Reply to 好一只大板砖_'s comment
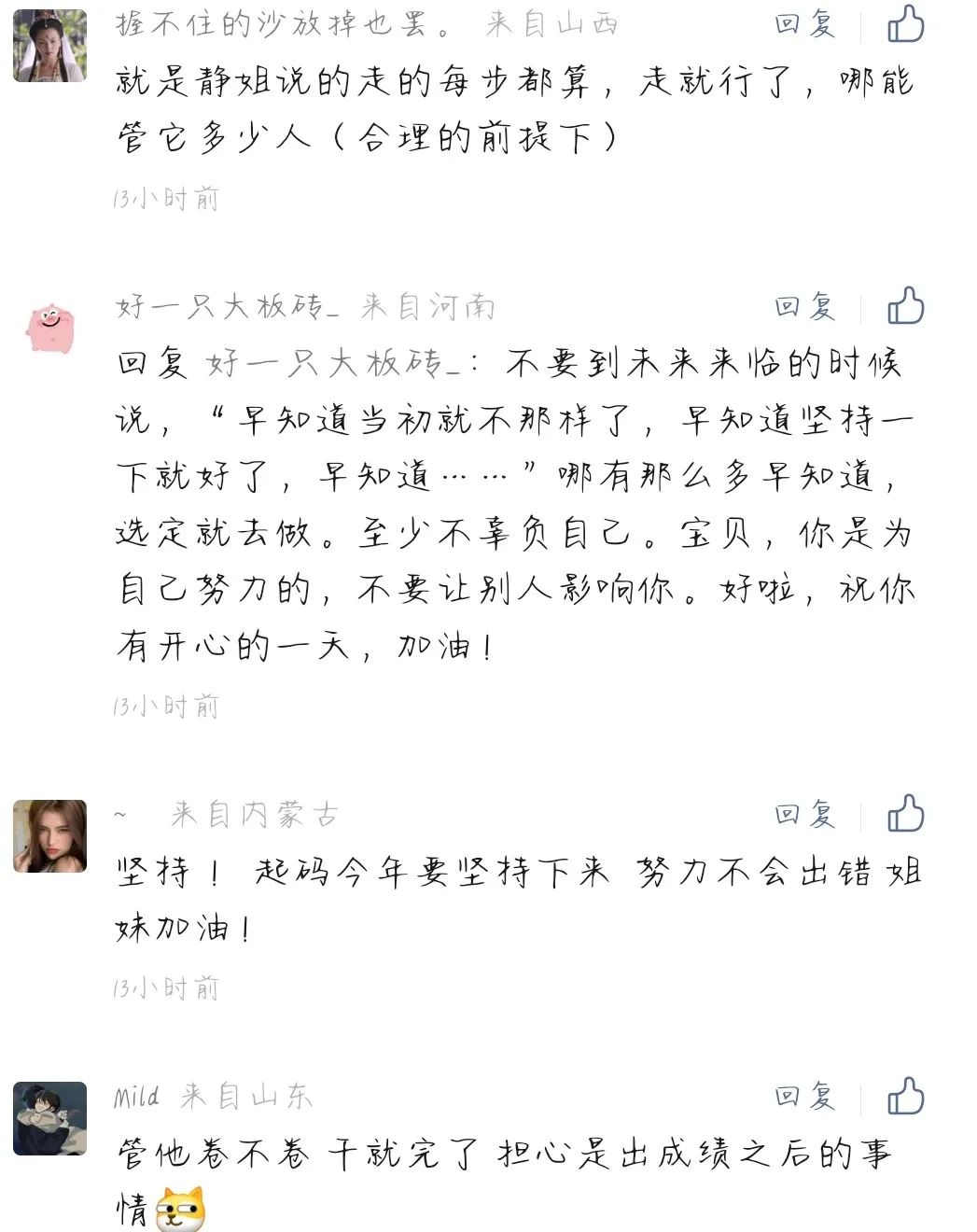Screen dimensions: 977x1232 coord(804,306)
